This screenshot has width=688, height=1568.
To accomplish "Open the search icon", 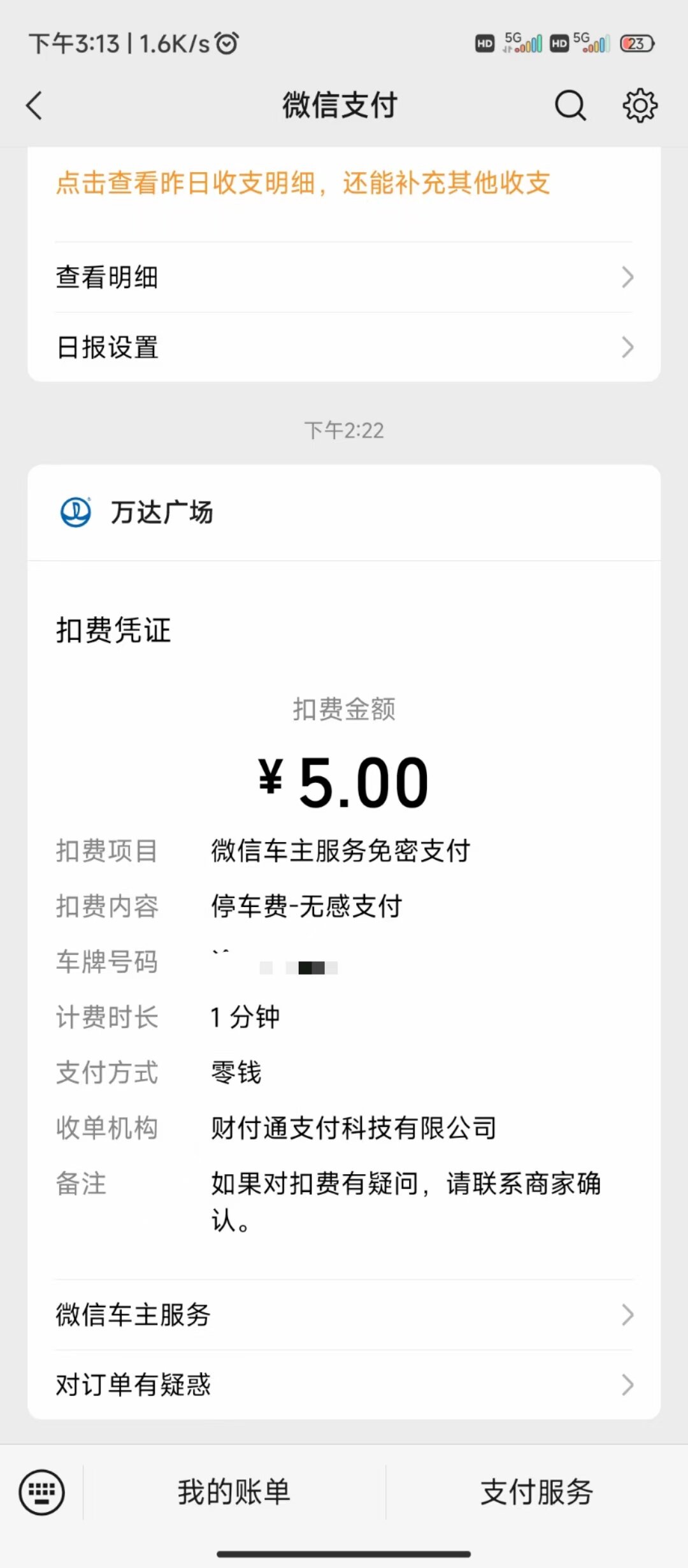I will click(x=570, y=105).
